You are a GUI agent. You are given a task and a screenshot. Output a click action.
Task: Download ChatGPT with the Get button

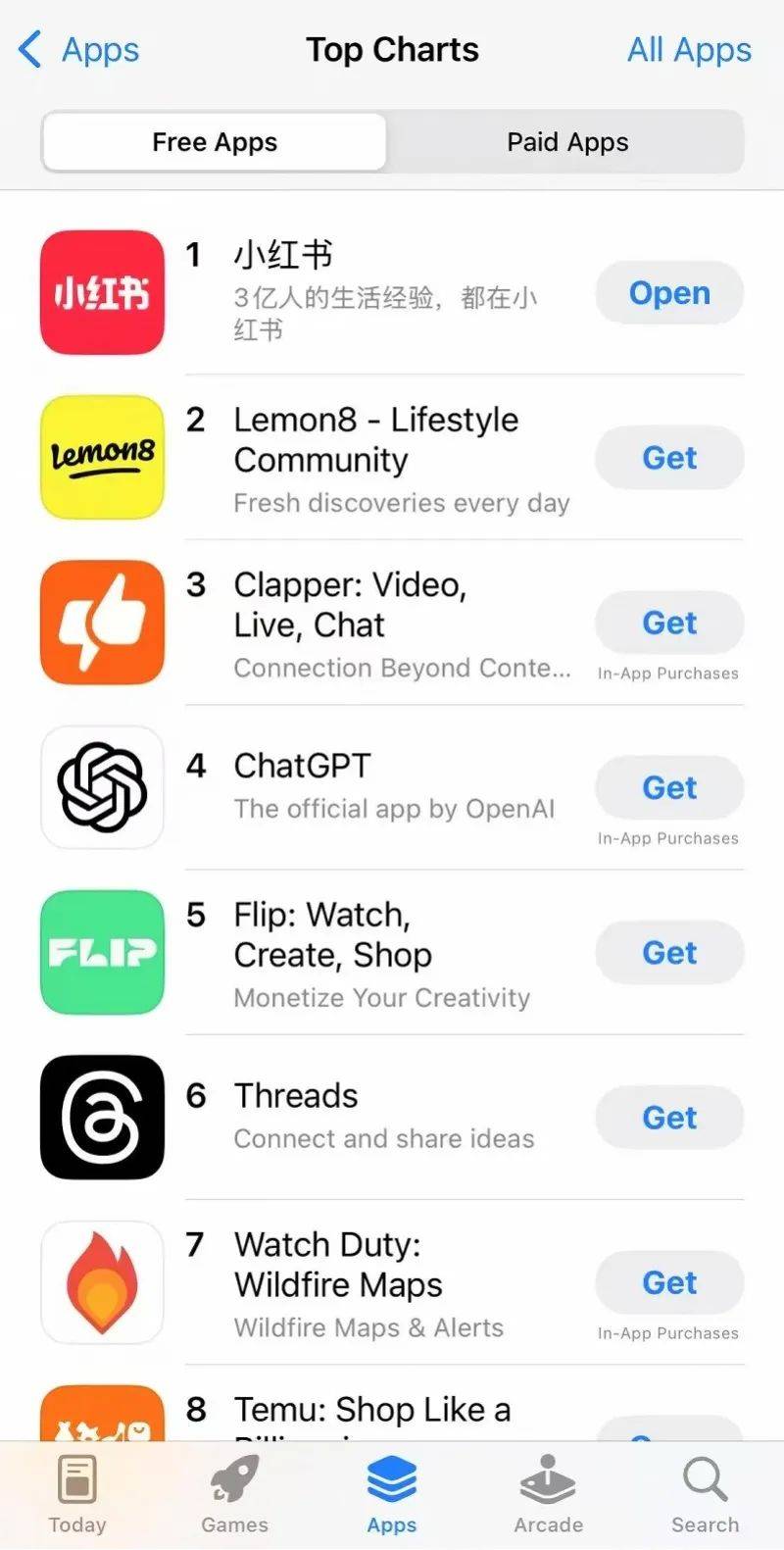click(669, 787)
